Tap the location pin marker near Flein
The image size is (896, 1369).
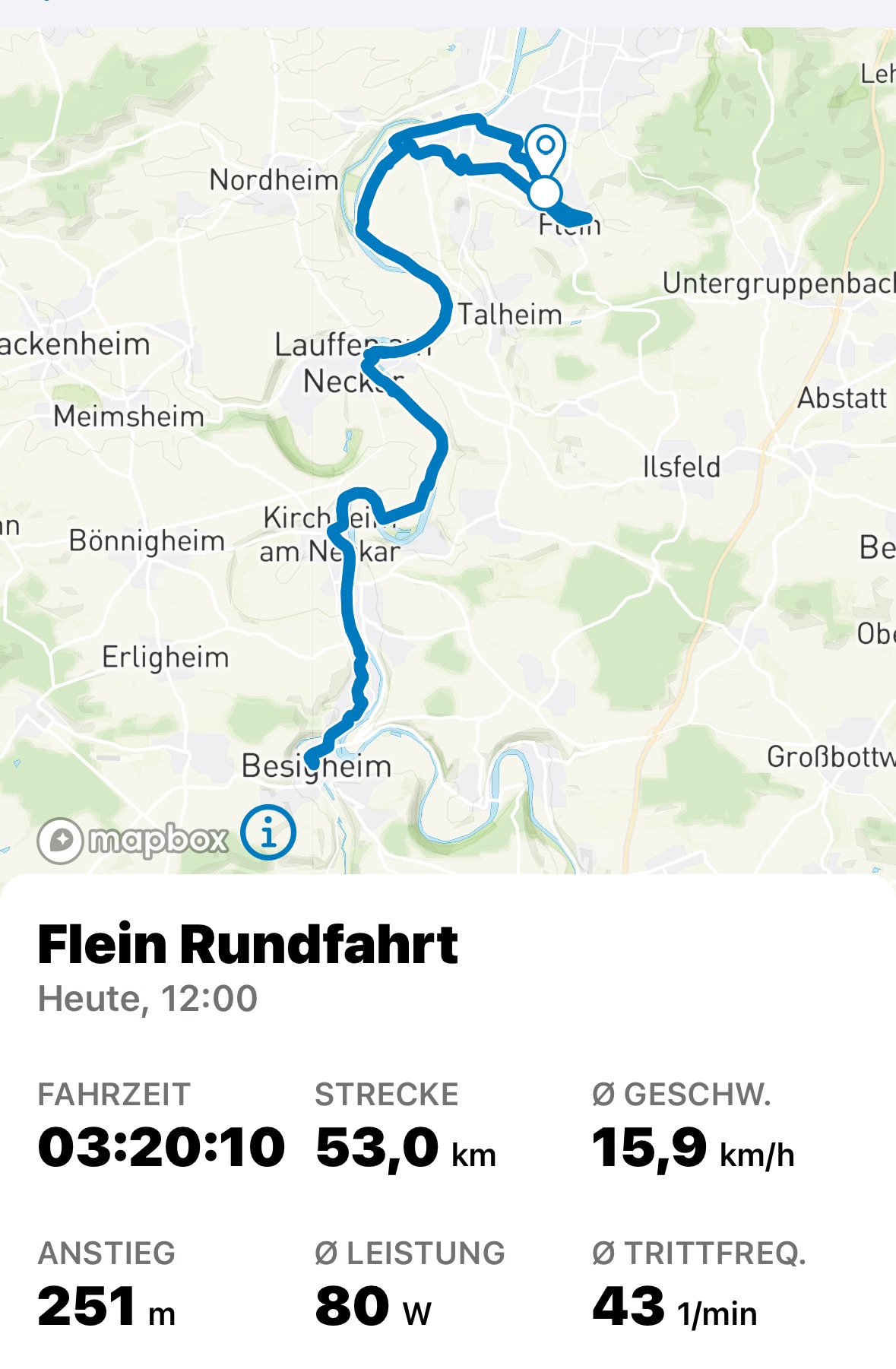point(545,148)
